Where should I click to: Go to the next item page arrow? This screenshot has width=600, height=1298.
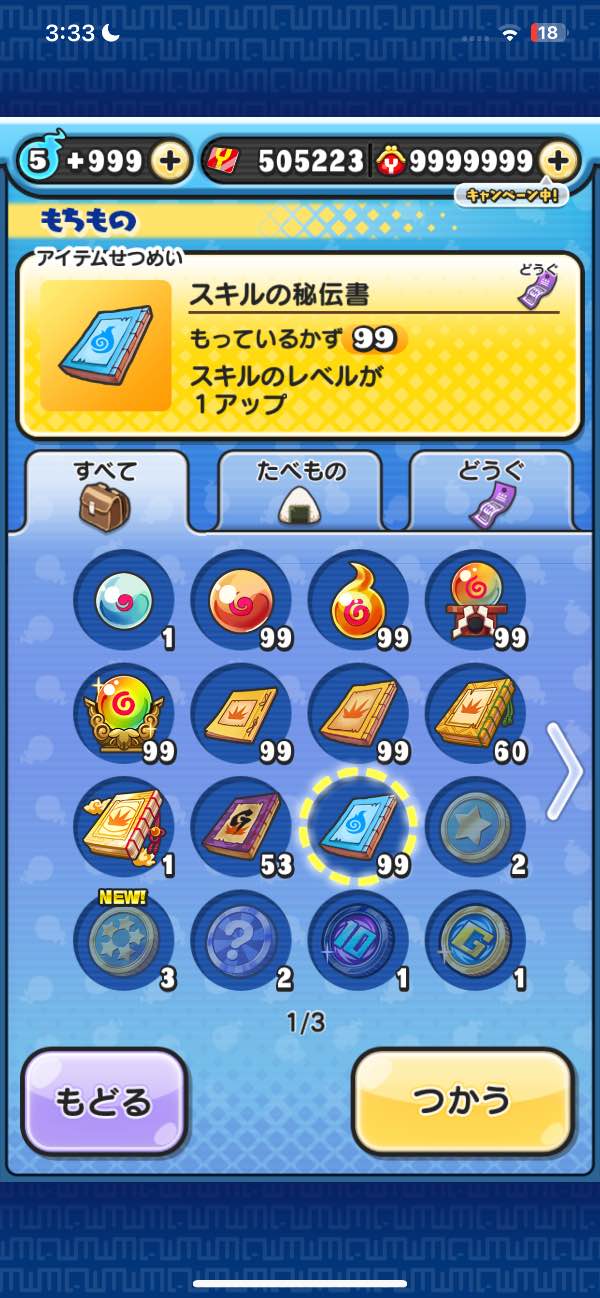[x=567, y=770]
